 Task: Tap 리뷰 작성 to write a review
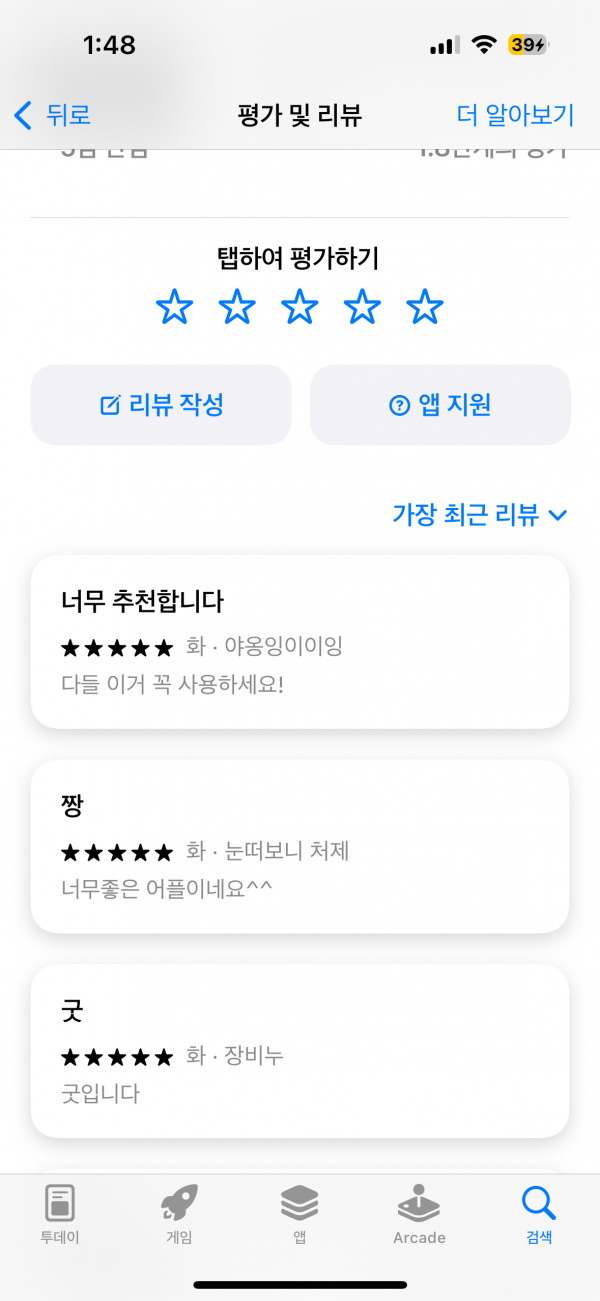pyautogui.click(x=161, y=405)
